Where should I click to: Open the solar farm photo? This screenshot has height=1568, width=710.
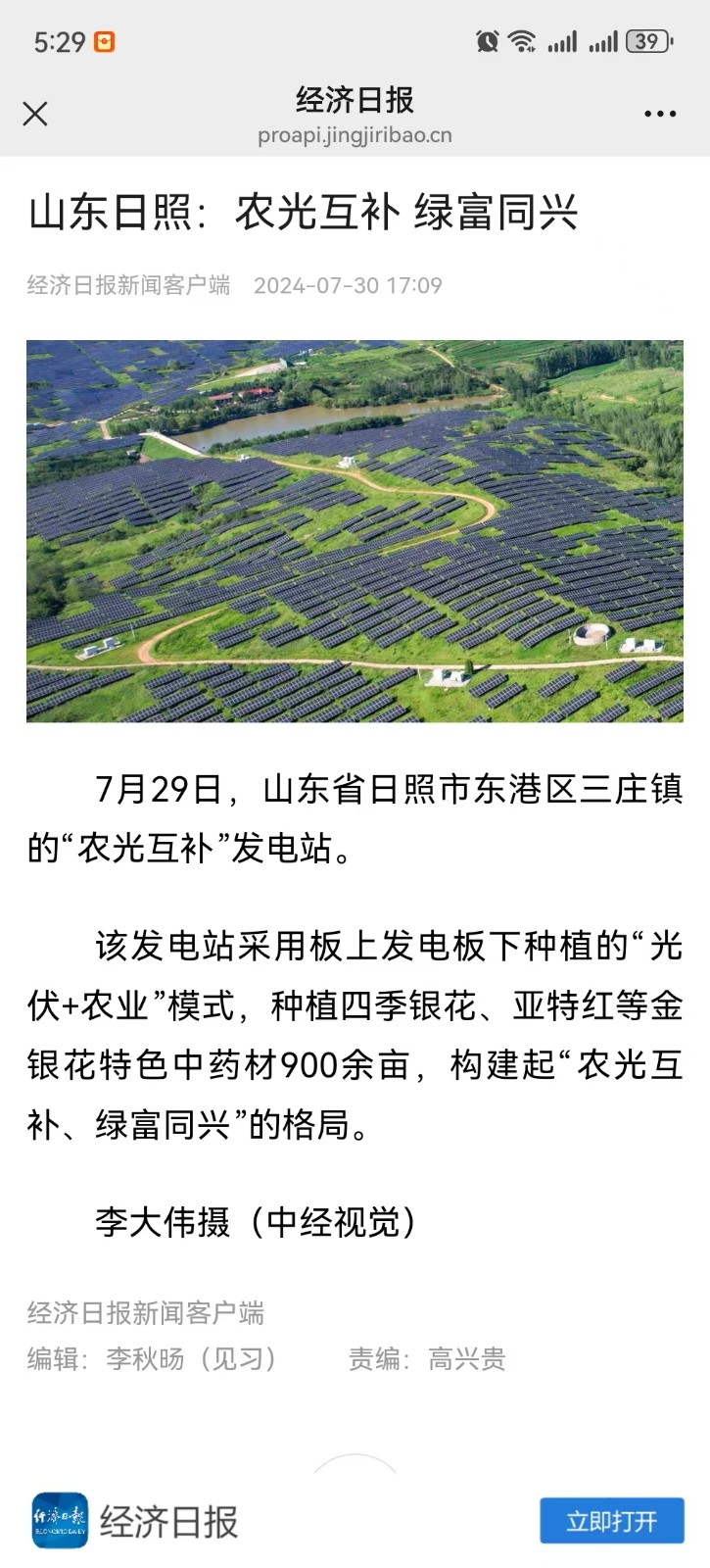point(355,531)
